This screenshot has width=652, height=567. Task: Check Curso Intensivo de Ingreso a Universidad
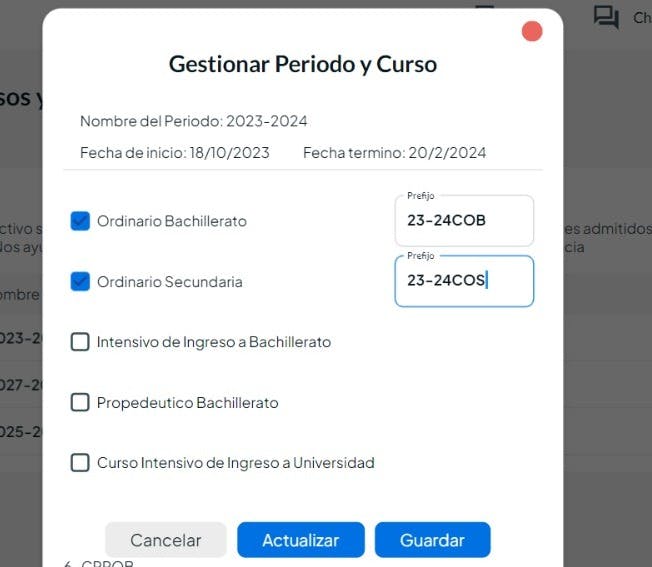(x=81, y=463)
